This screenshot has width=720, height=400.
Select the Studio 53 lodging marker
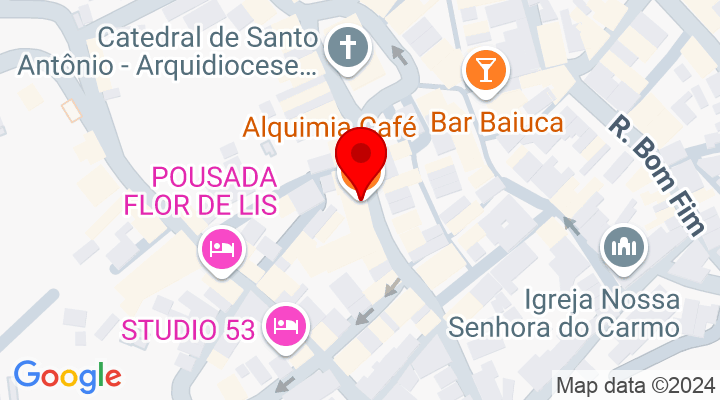click(287, 326)
